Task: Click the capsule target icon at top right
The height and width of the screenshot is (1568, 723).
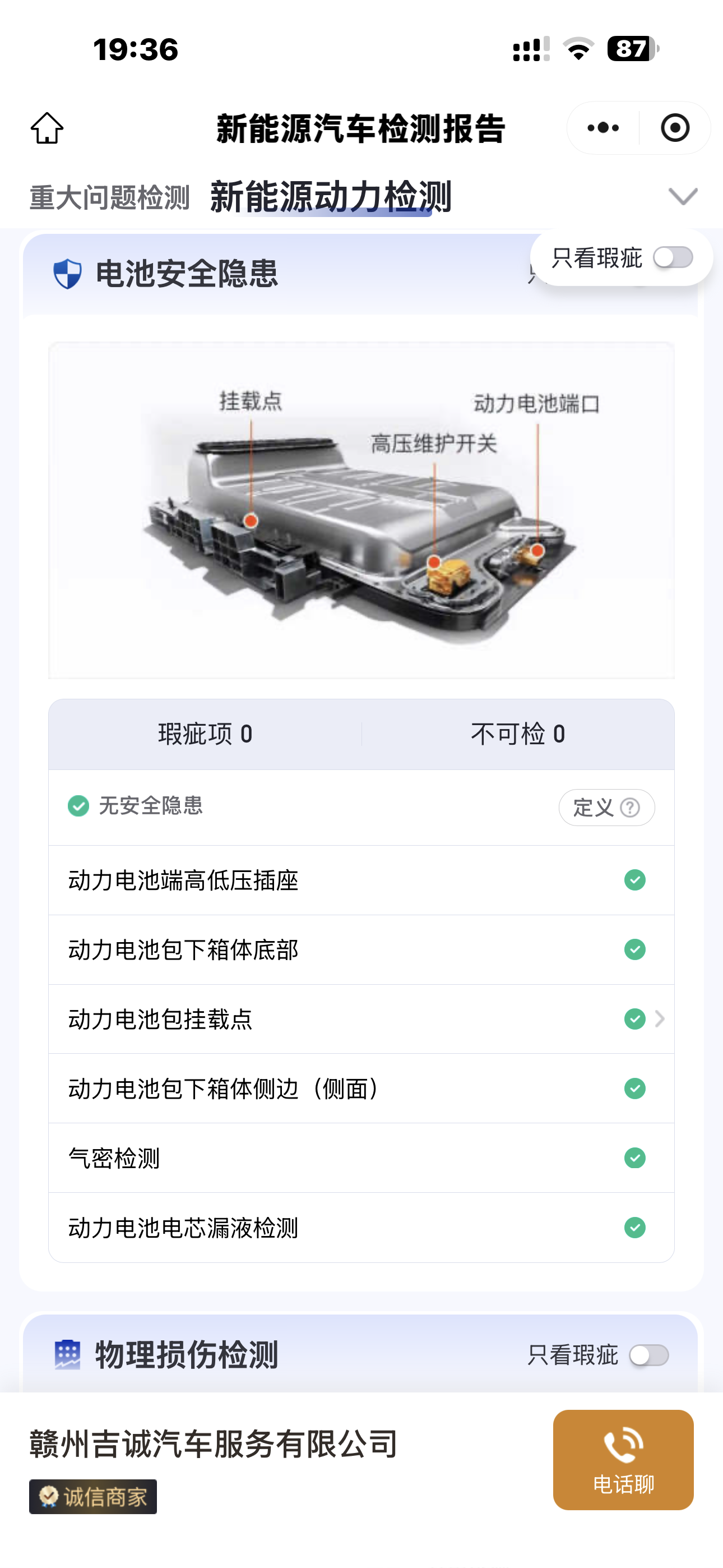Action: (674, 127)
